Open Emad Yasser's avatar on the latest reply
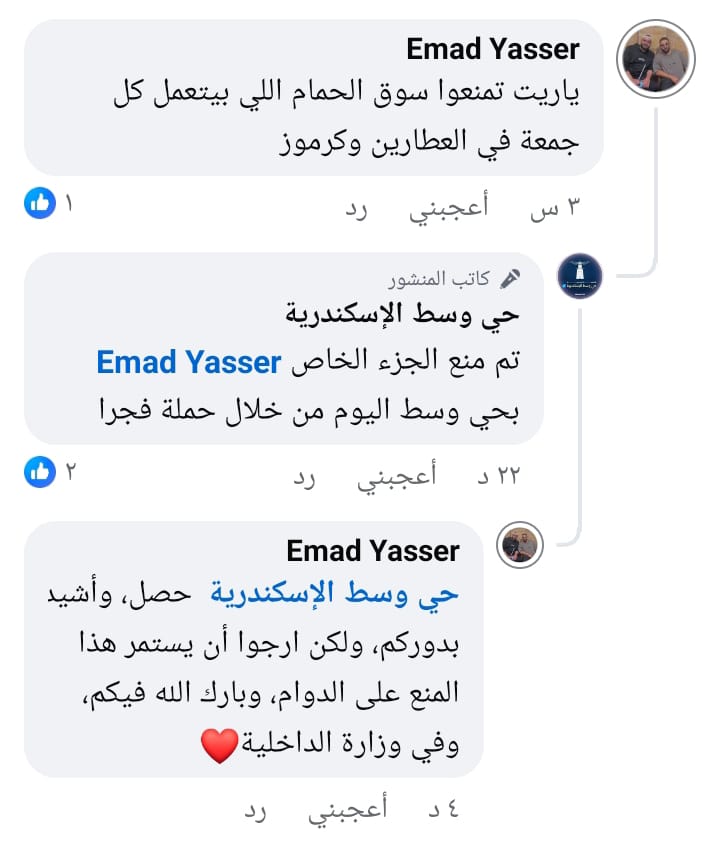This screenshot has height=849, width=720. pyautogui.click(x=520, y=545)
